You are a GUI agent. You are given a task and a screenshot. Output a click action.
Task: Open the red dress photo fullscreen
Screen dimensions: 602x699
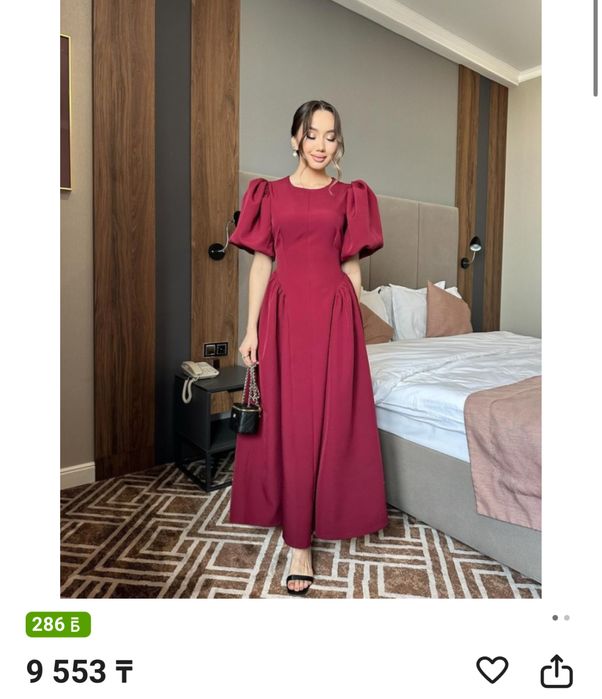point(300,300)
